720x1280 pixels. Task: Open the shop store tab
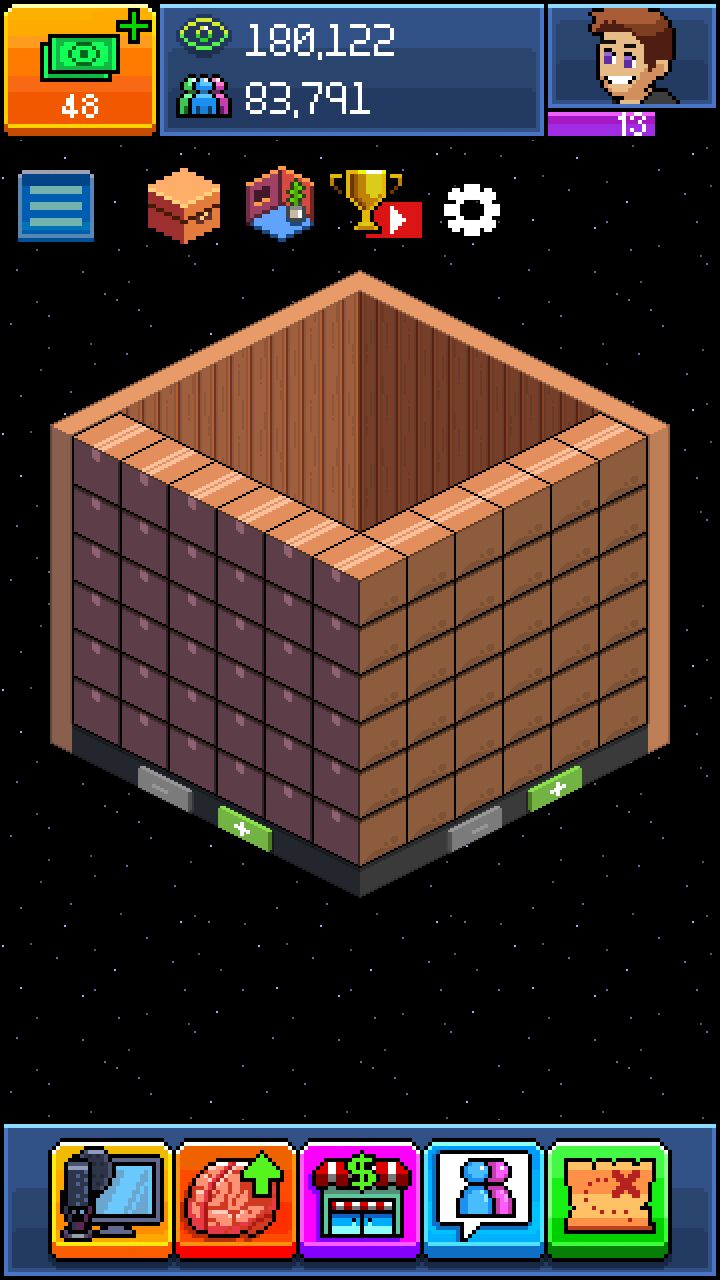click(x=360, y=1197)
